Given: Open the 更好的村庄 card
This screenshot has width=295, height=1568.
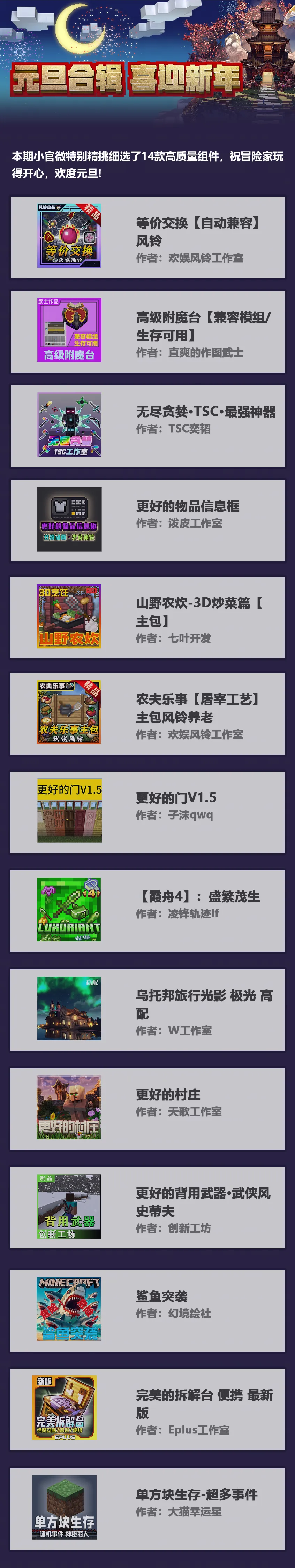Looking at the screenshot, I should coord(147,1108).
